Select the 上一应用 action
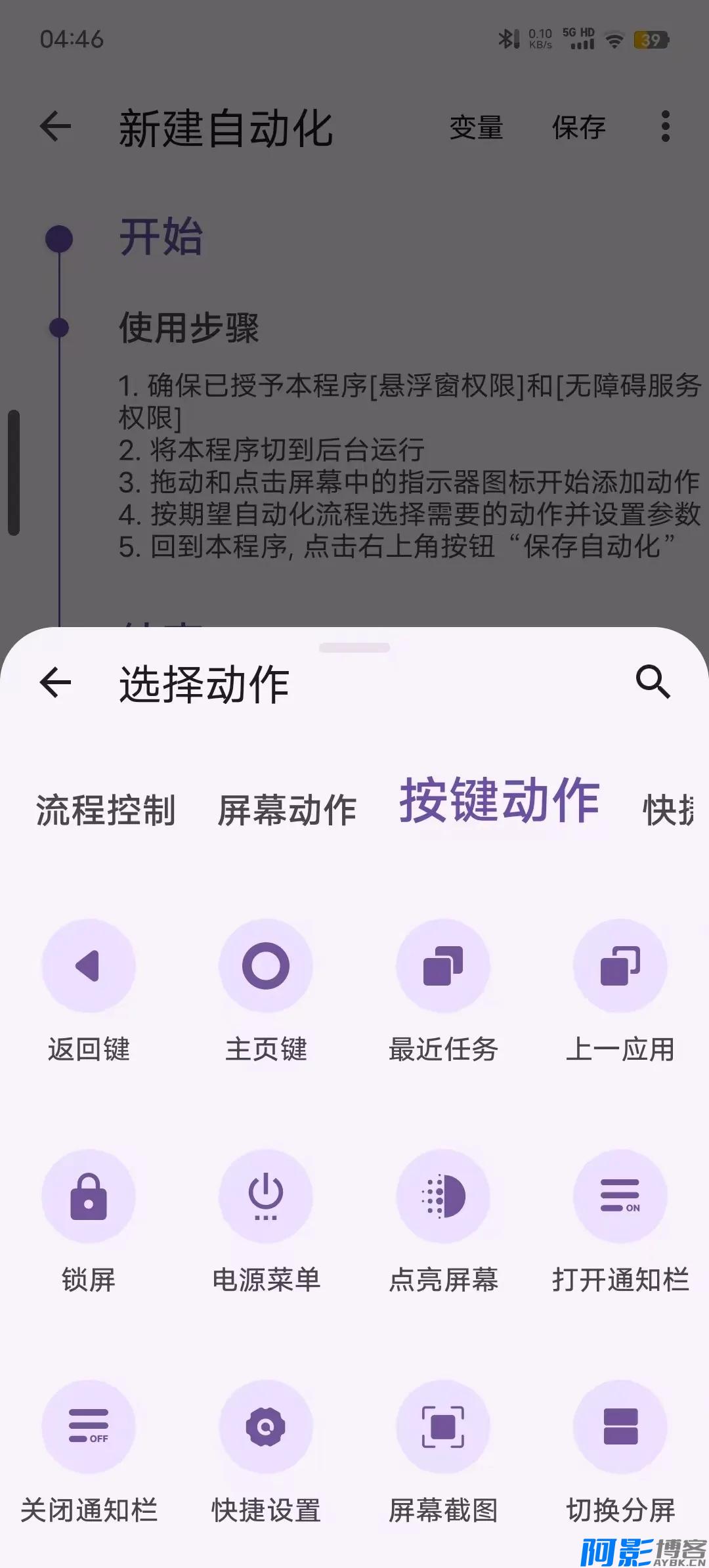The width and height of the screenshot is (709, 1568). pyautogui.click(x=620, y=966)
